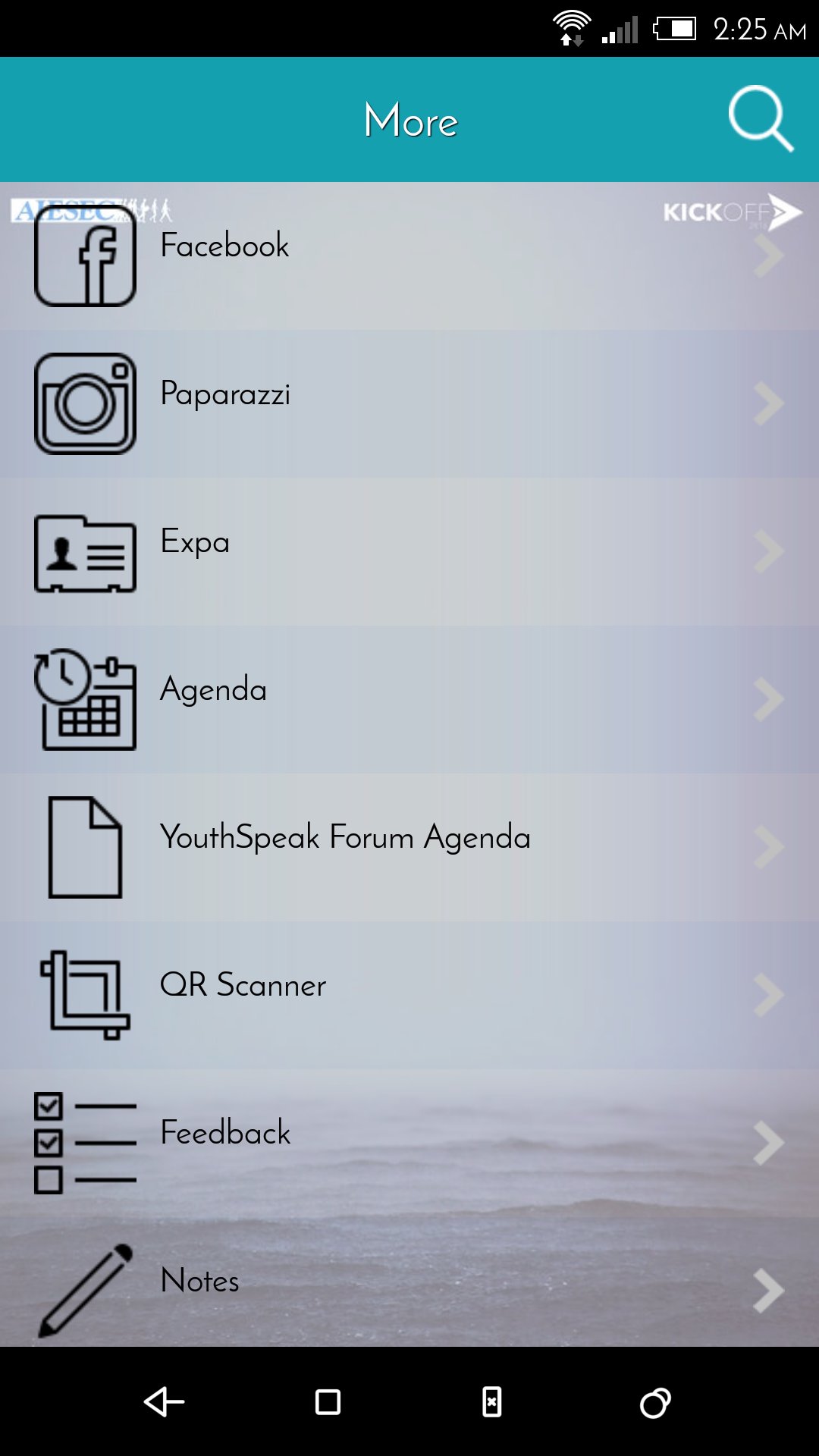819x1456 pixels.
Task: Go to the Feedback form
Action: tap(409, 1143)
